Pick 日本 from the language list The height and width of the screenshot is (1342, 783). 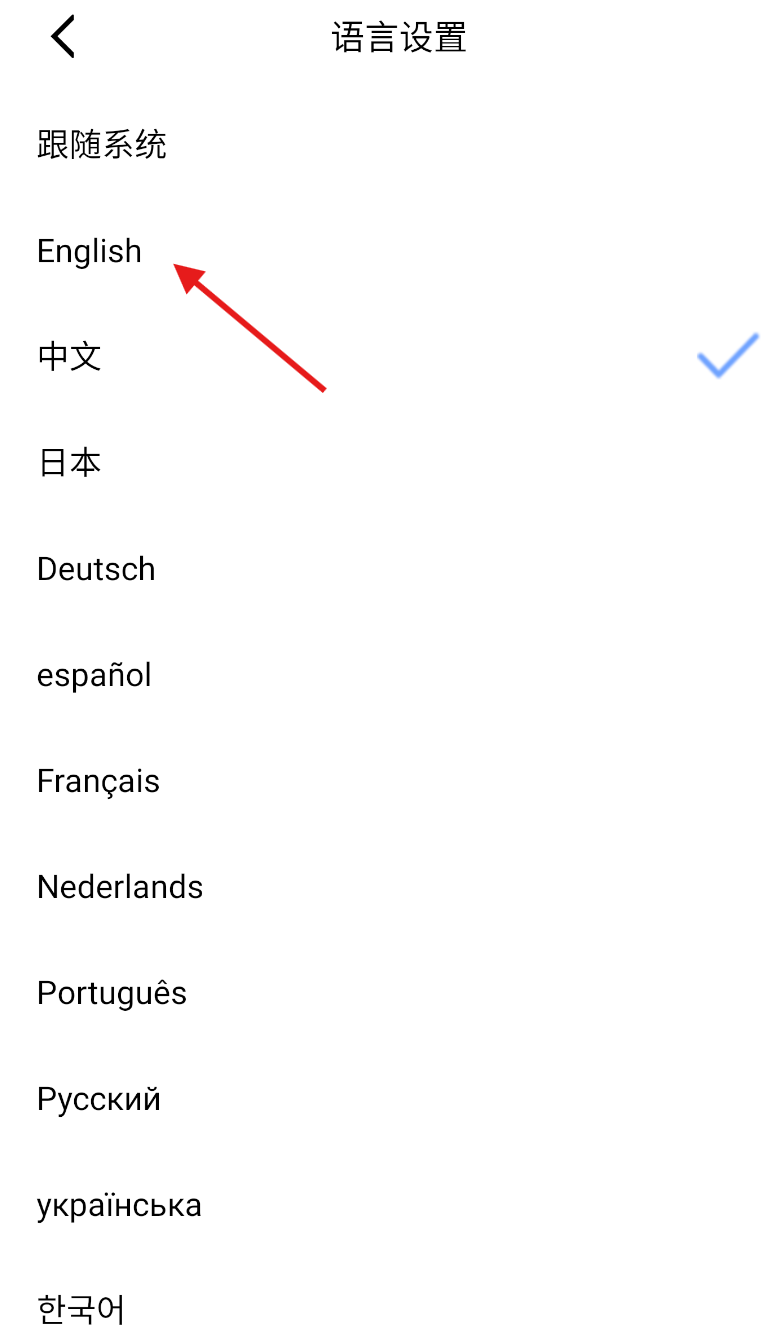click(x=391, y=463)
